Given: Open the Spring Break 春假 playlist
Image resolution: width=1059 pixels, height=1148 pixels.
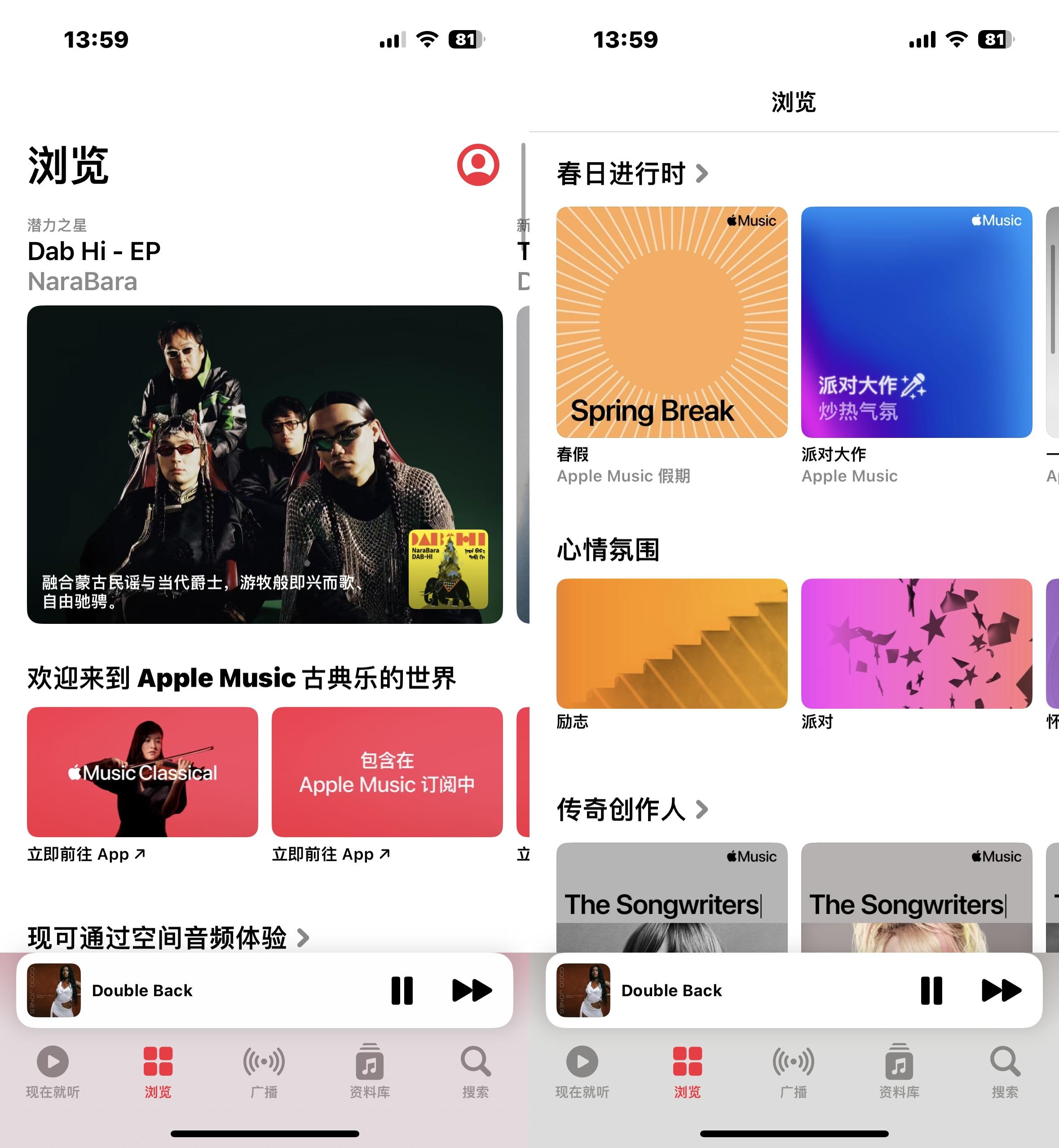Looking at the screenshot, I should click(671, 321).
